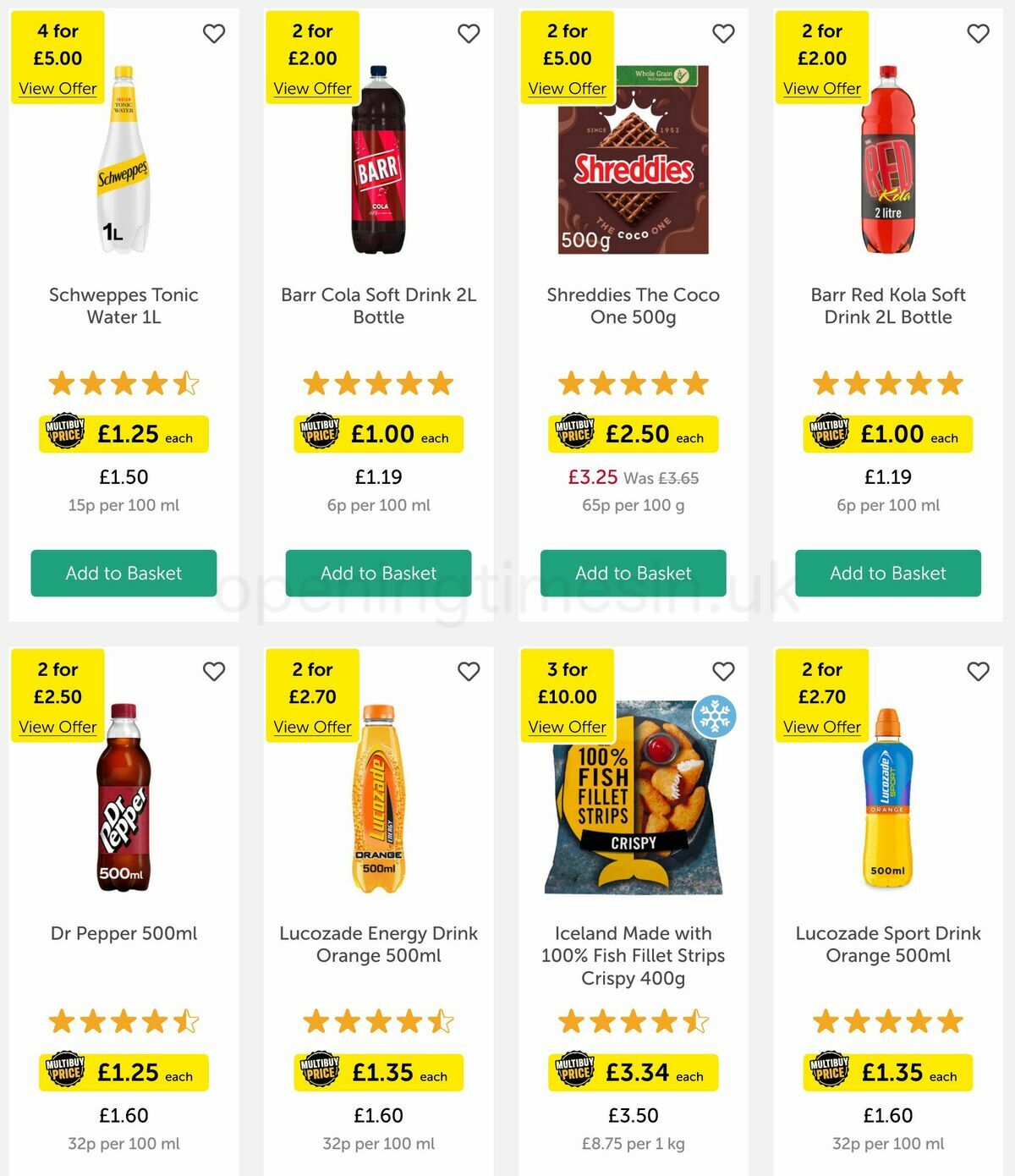Open the 3 for £10.00 fish strips View Offer
1015x1176 pixels.
pyautogui.click(x=567, y=727)
